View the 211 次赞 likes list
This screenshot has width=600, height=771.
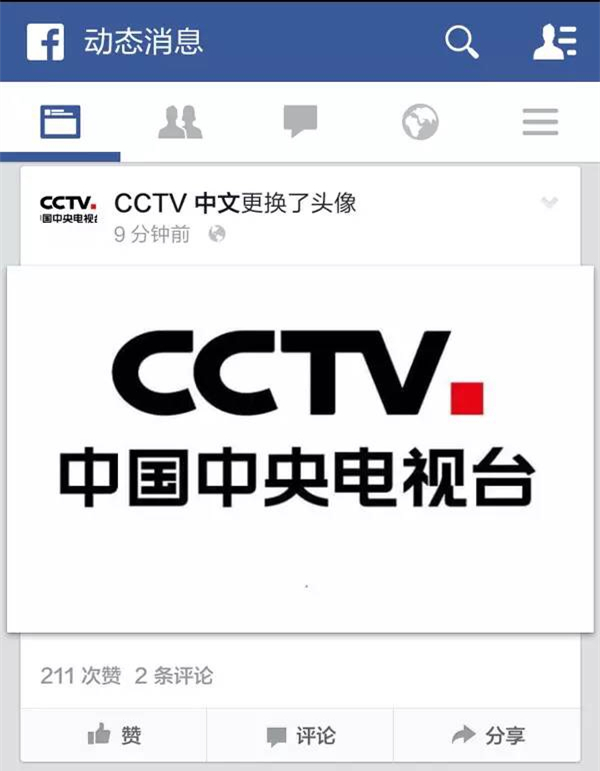click(80, 676)
